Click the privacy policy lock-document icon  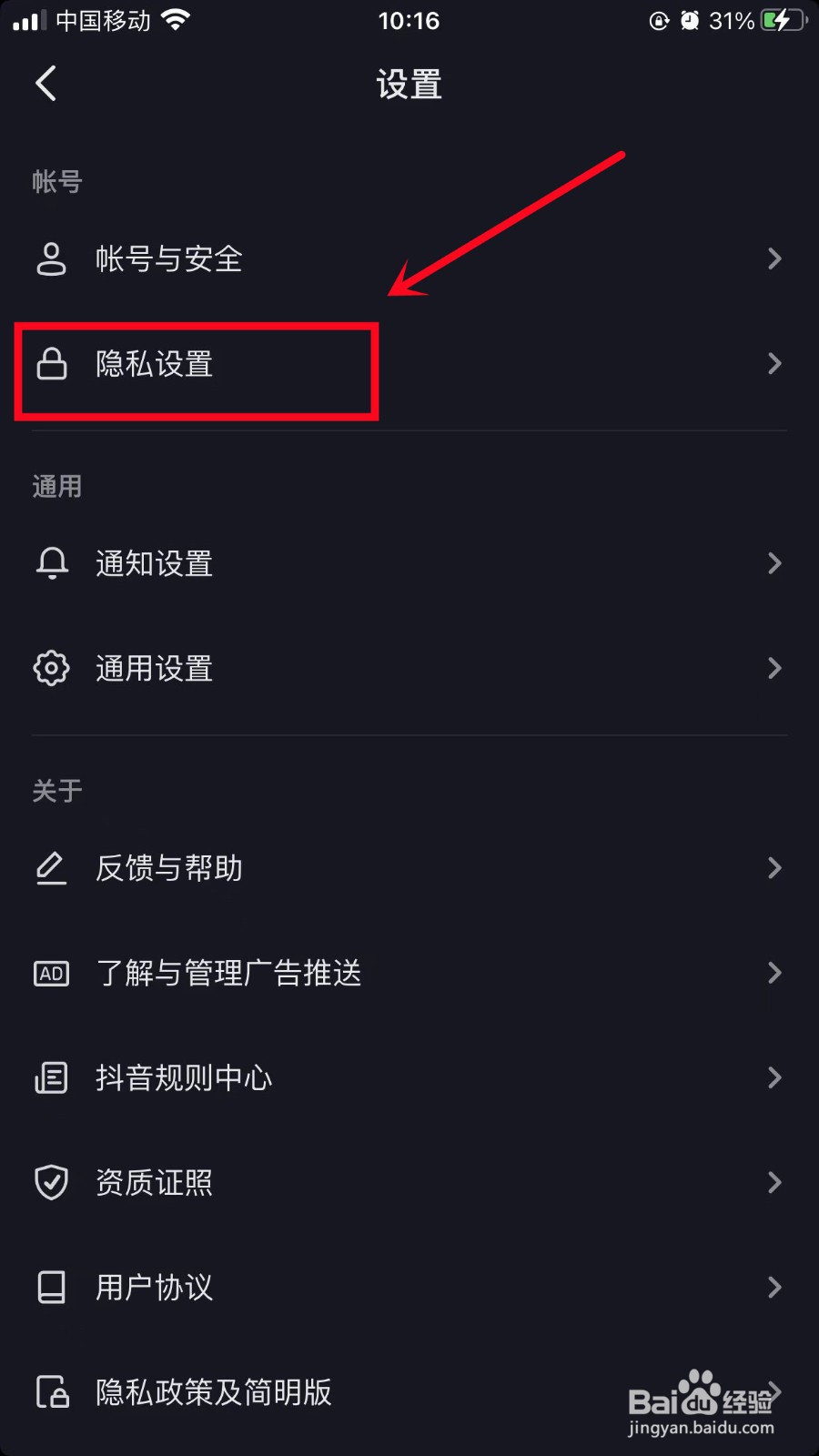tap(52, 1392)
